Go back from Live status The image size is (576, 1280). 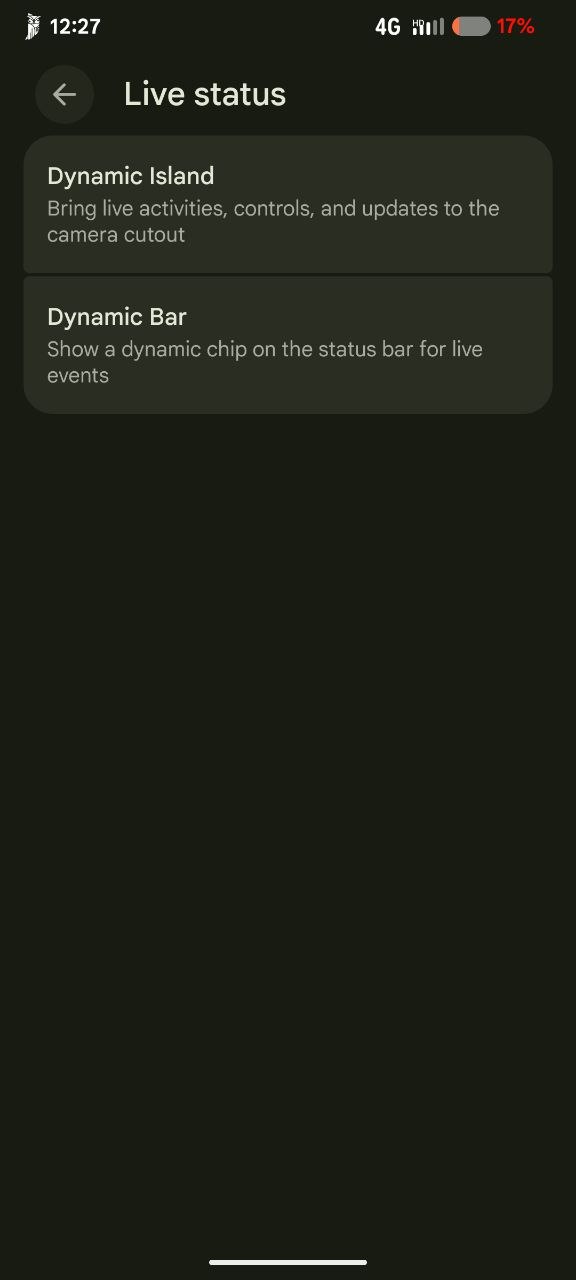click(64, 94)
